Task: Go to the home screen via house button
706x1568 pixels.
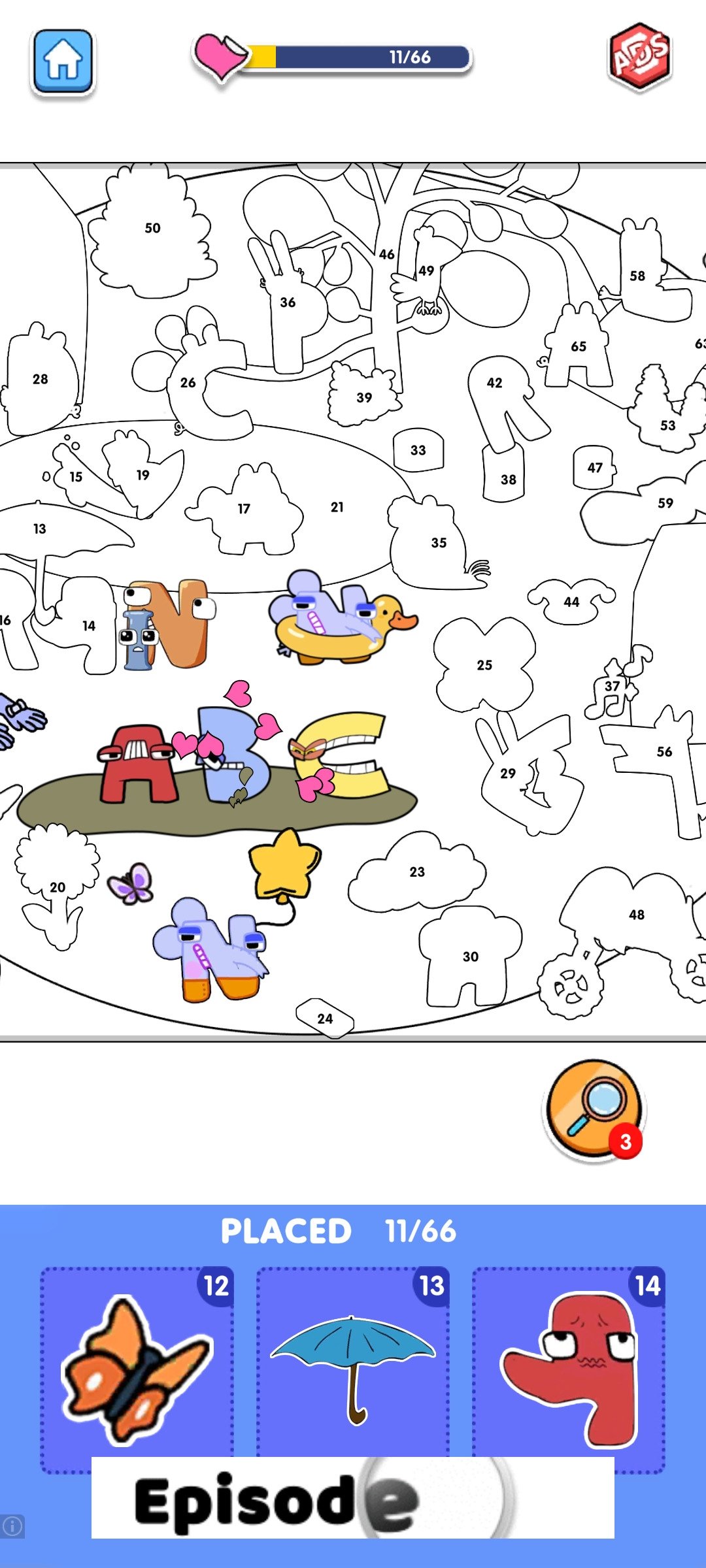Action: (63, 61)
